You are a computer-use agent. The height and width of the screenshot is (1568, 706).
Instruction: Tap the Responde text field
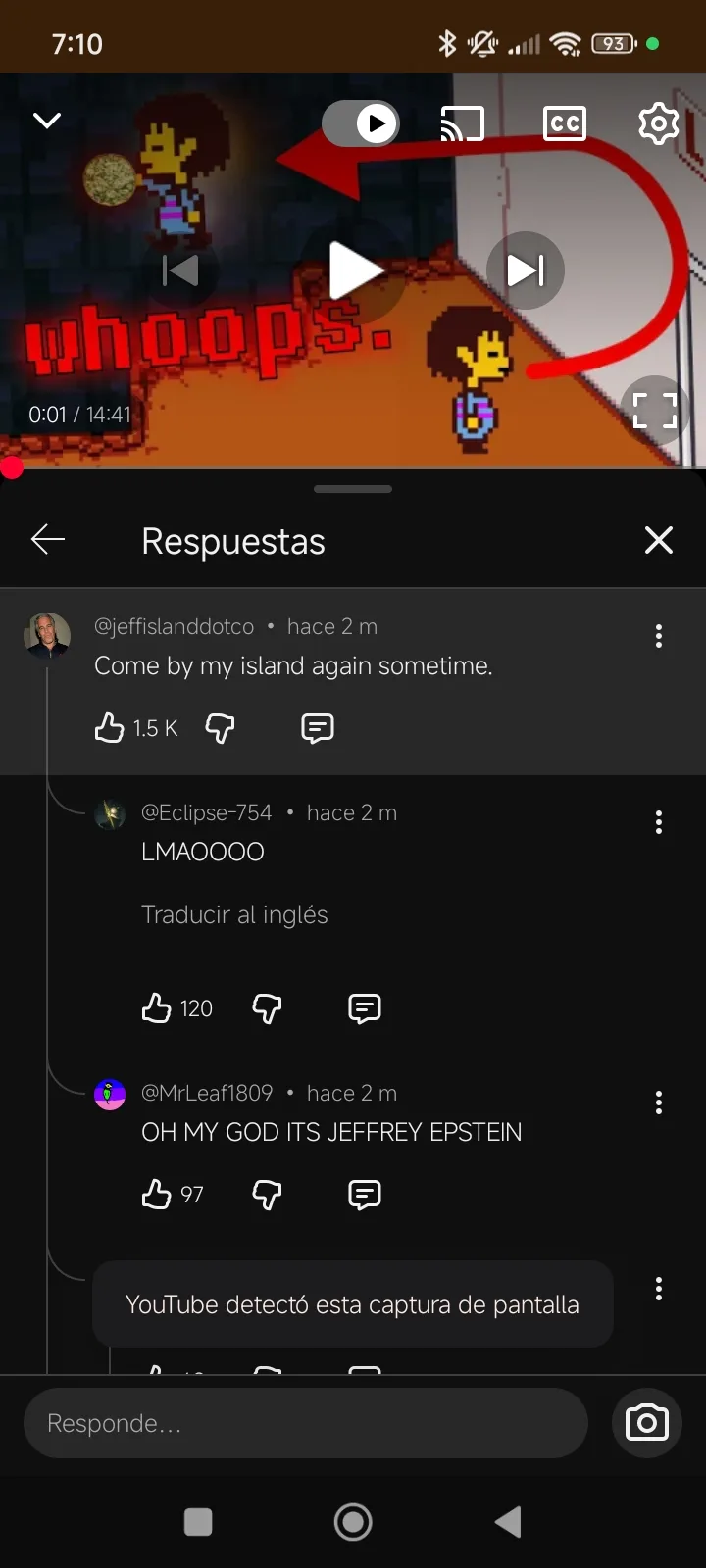pyautogui.click(x=304, y=1423)
